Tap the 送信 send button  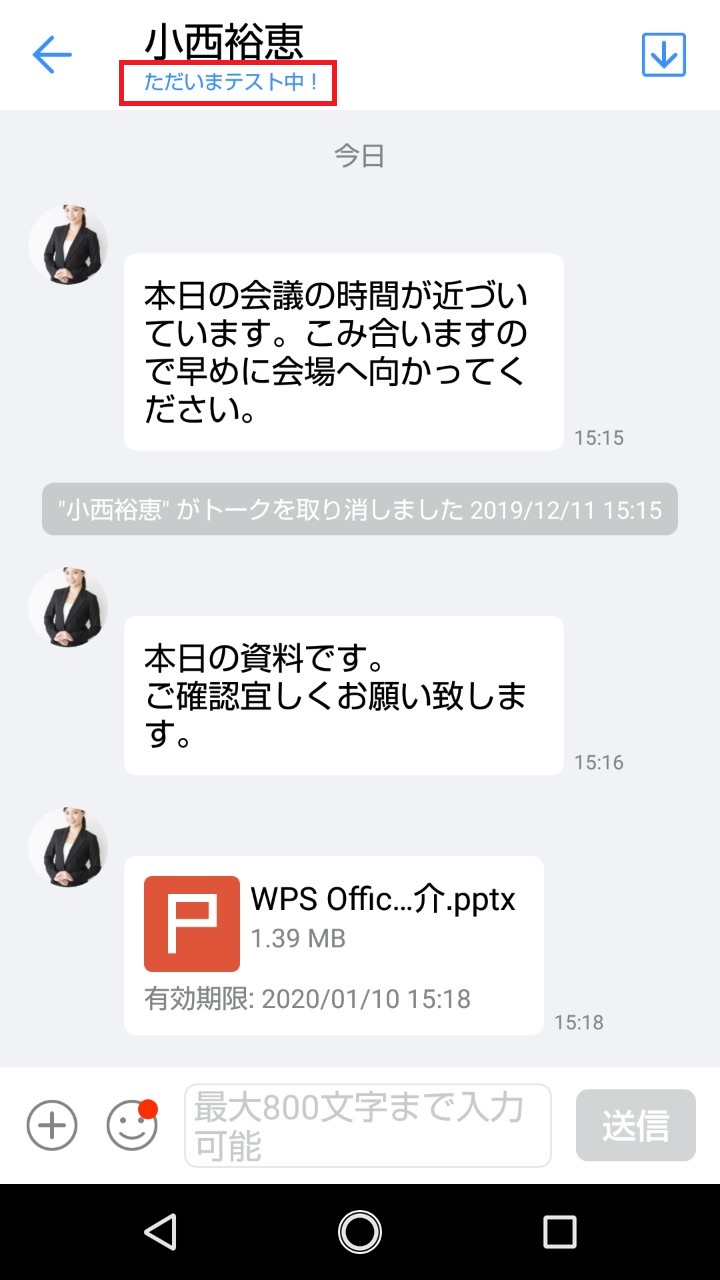click(x=635, y=1126)
